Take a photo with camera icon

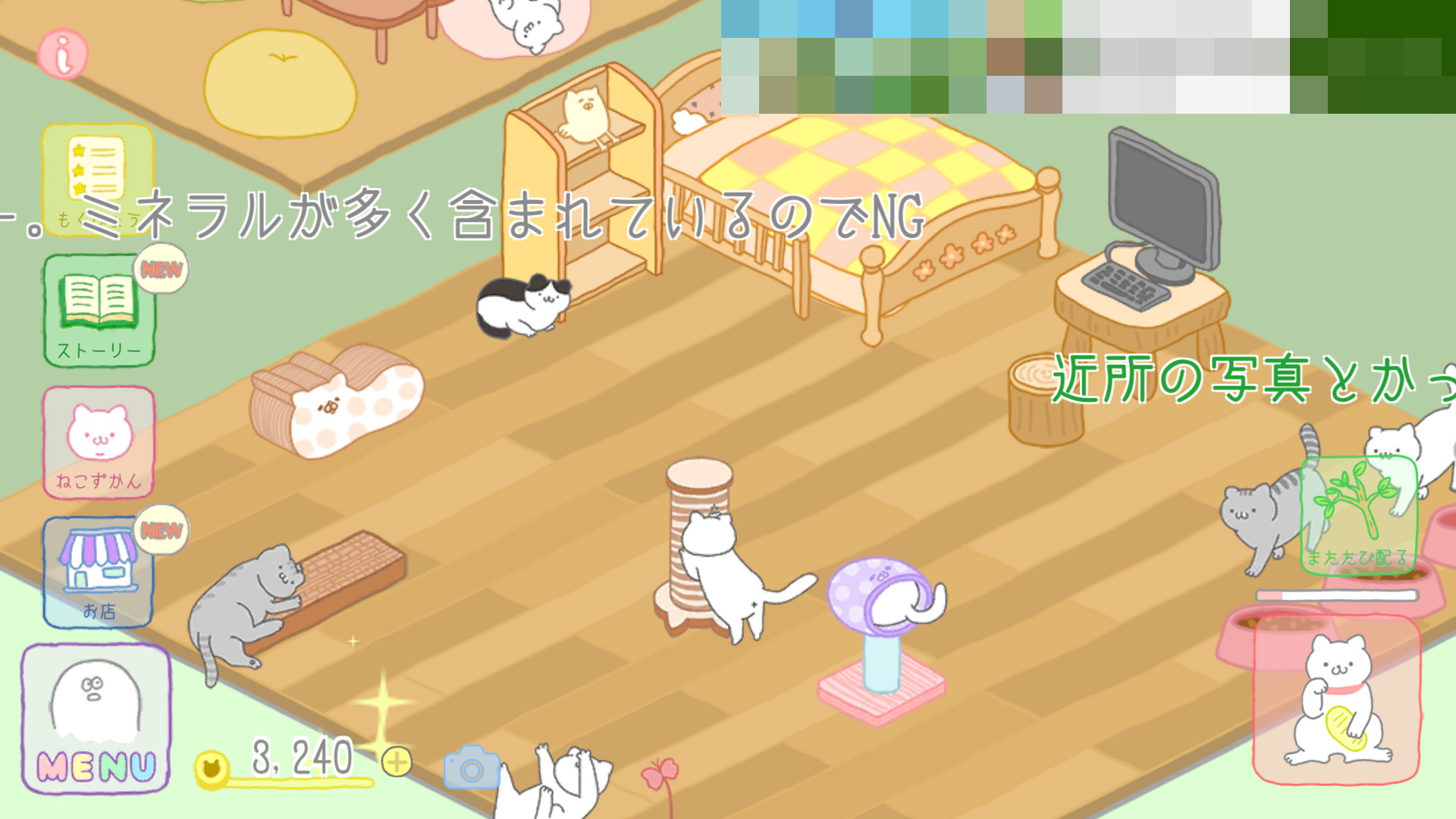coord(472,767)
